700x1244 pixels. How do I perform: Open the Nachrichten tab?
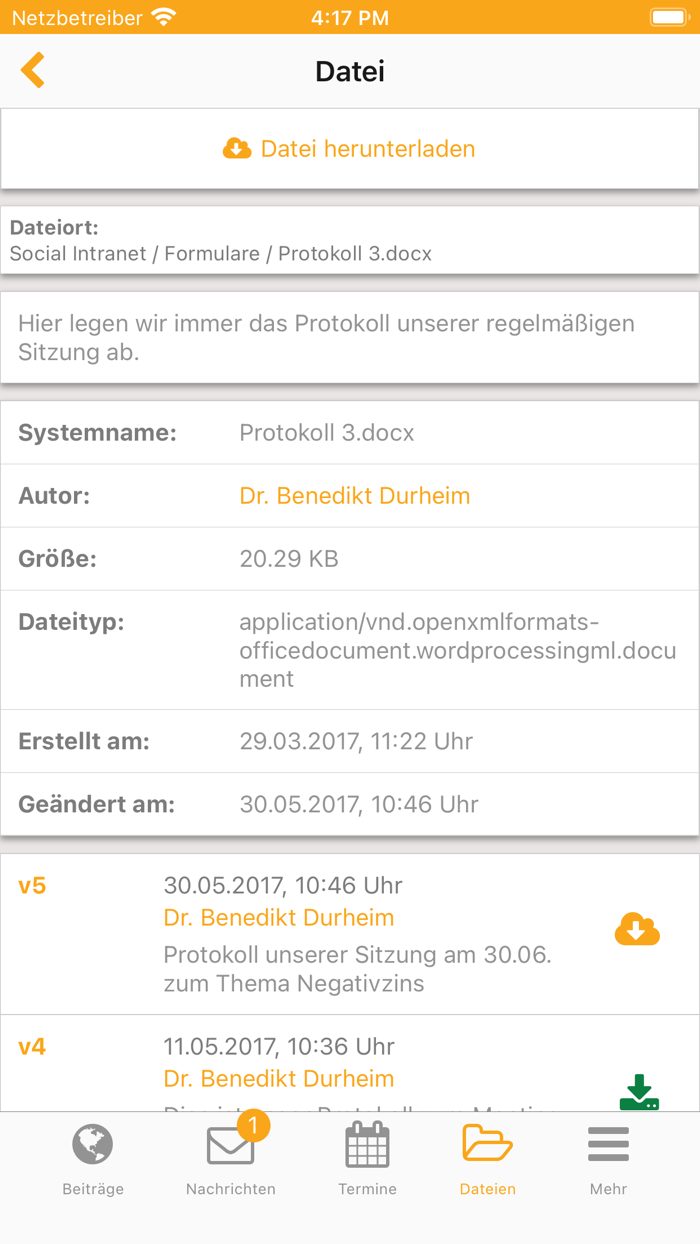[231, 1160]
